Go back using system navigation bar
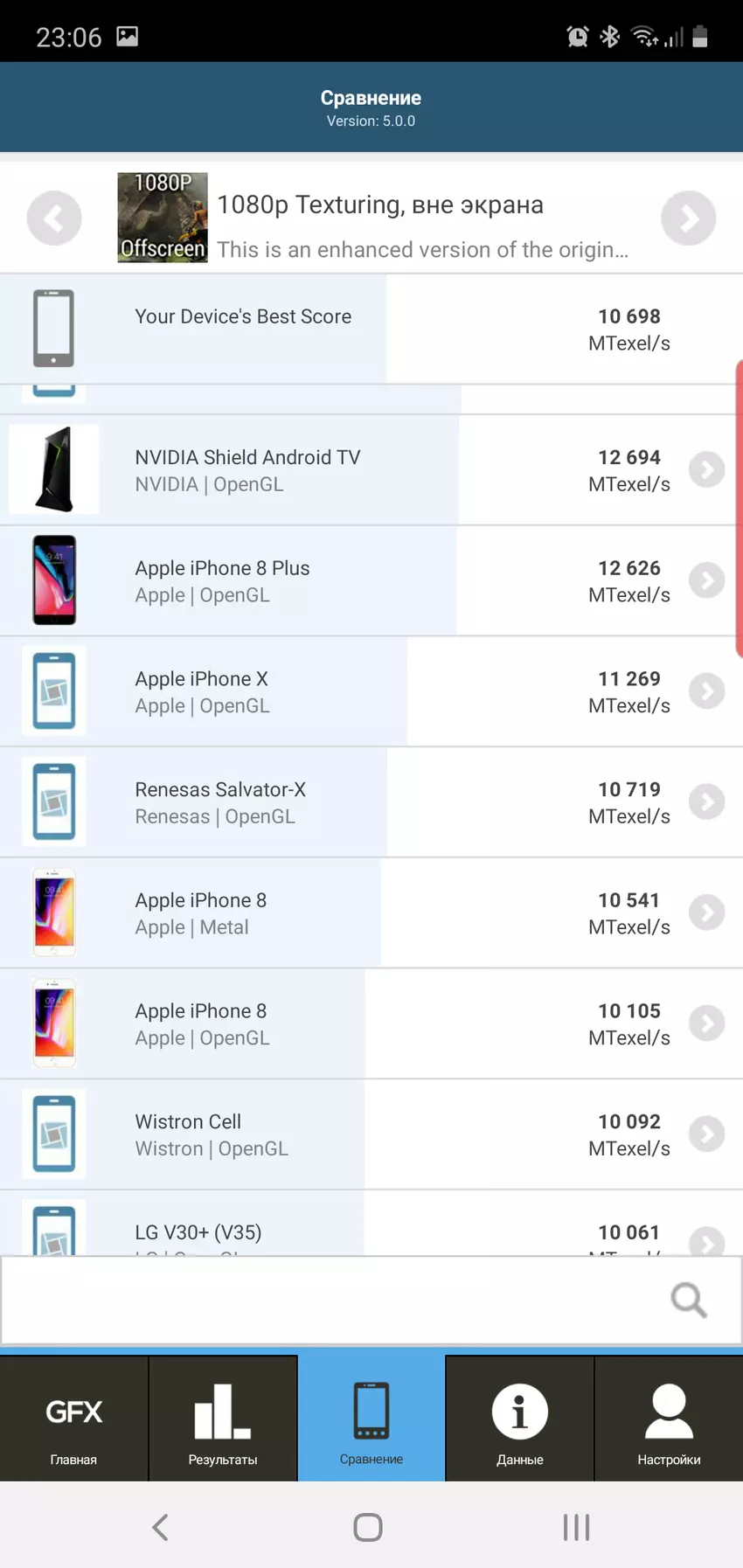The height and width of the screenshot is (1568, 743). click(160, 1528)
